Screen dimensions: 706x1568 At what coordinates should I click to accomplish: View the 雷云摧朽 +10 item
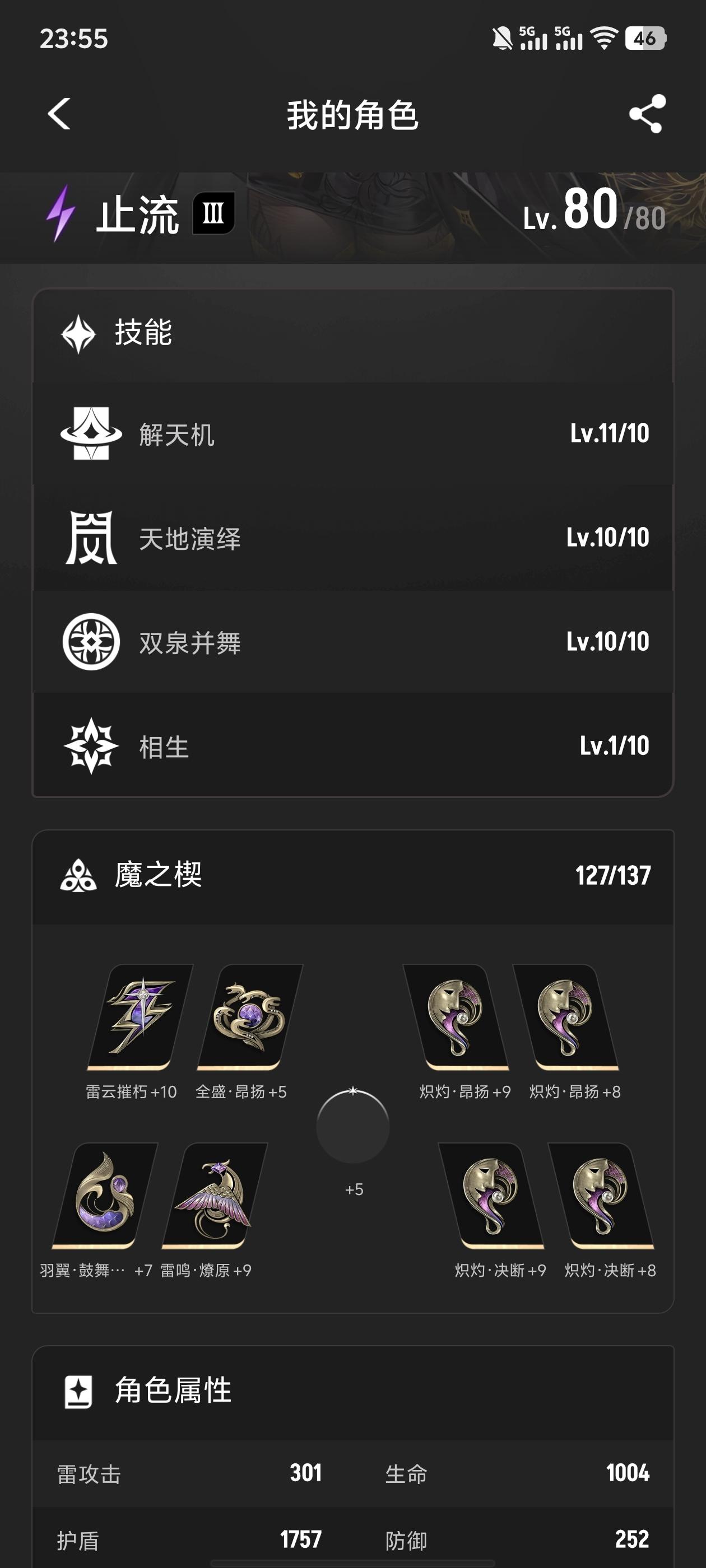(x=140, y=1016)
